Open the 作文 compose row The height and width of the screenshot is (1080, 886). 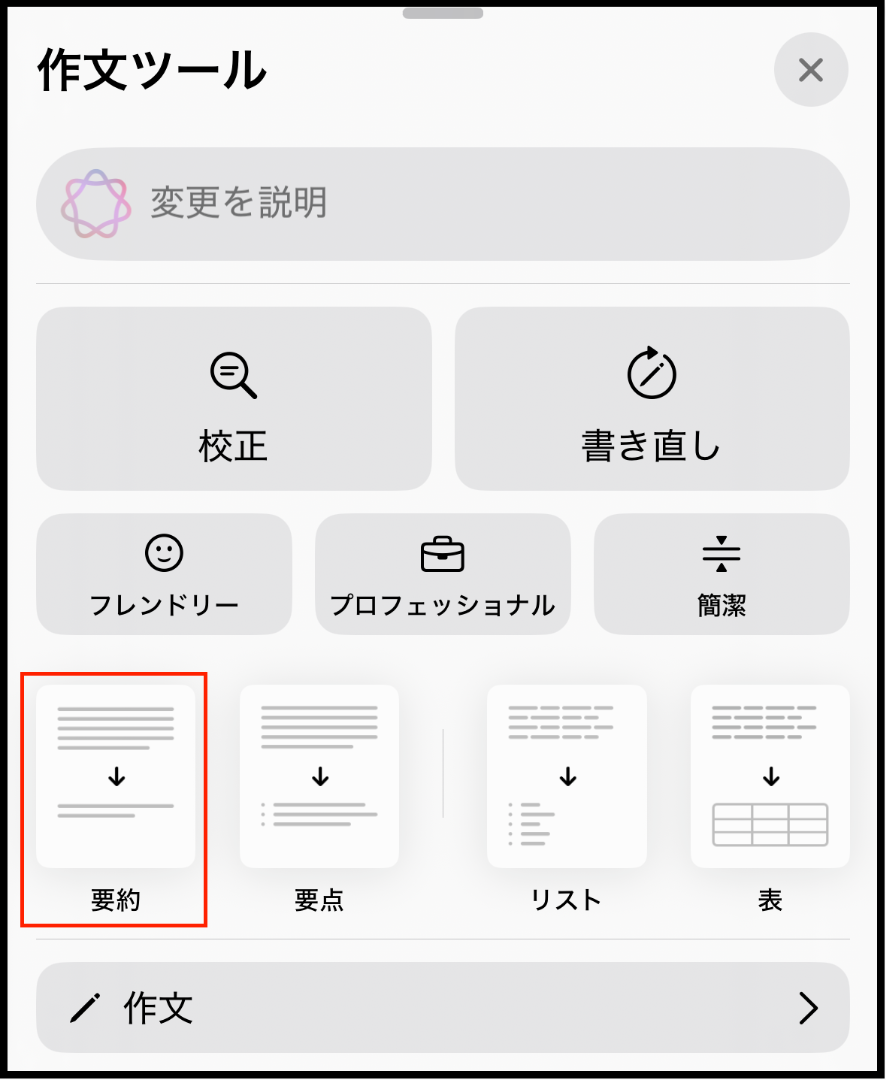pyautogui.click(x=443, y=1008)
